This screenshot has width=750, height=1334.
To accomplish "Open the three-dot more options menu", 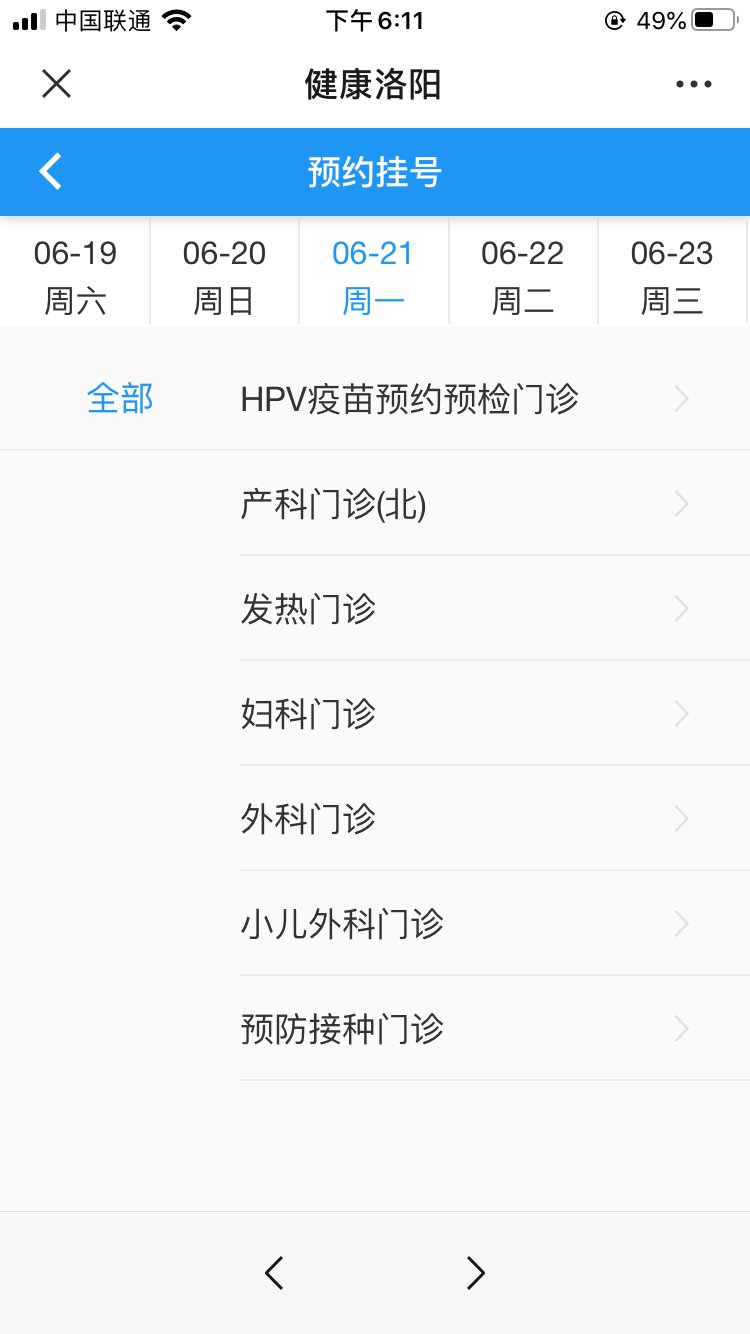I will (x=693, y=84).
